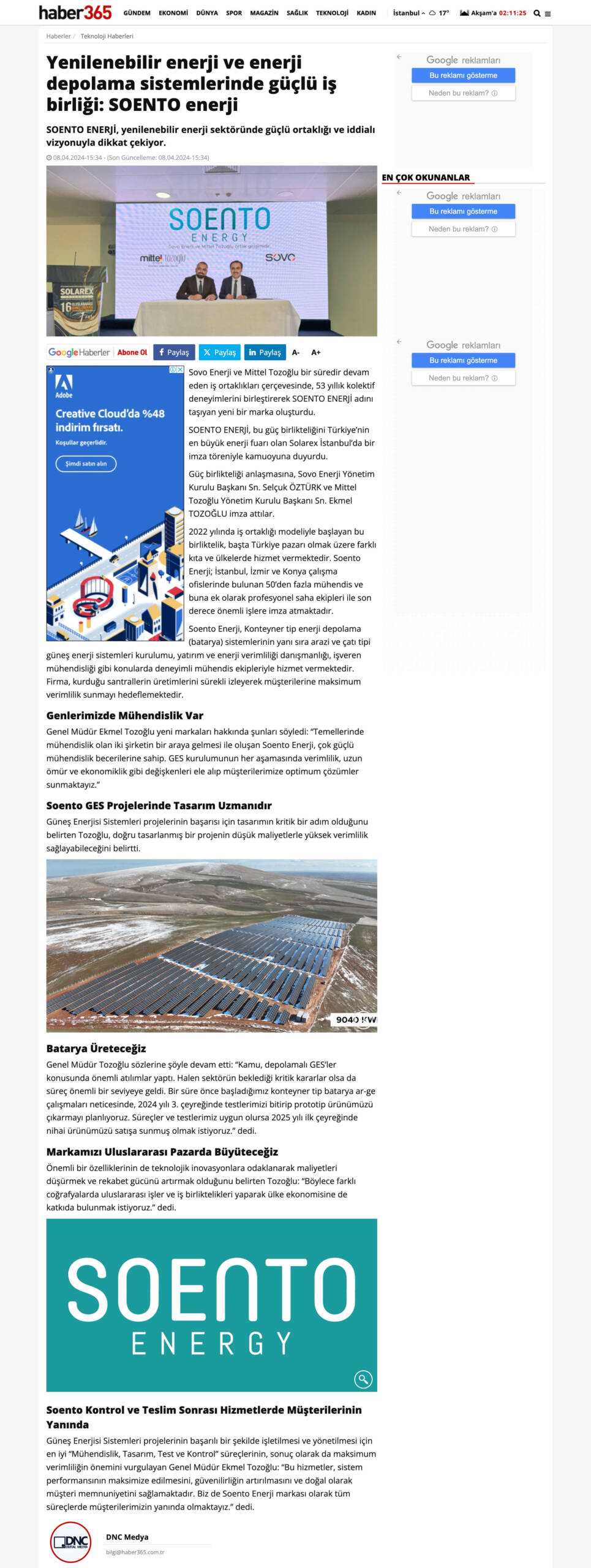Go to the SAĞLIK section

click(x=297, y=13)
